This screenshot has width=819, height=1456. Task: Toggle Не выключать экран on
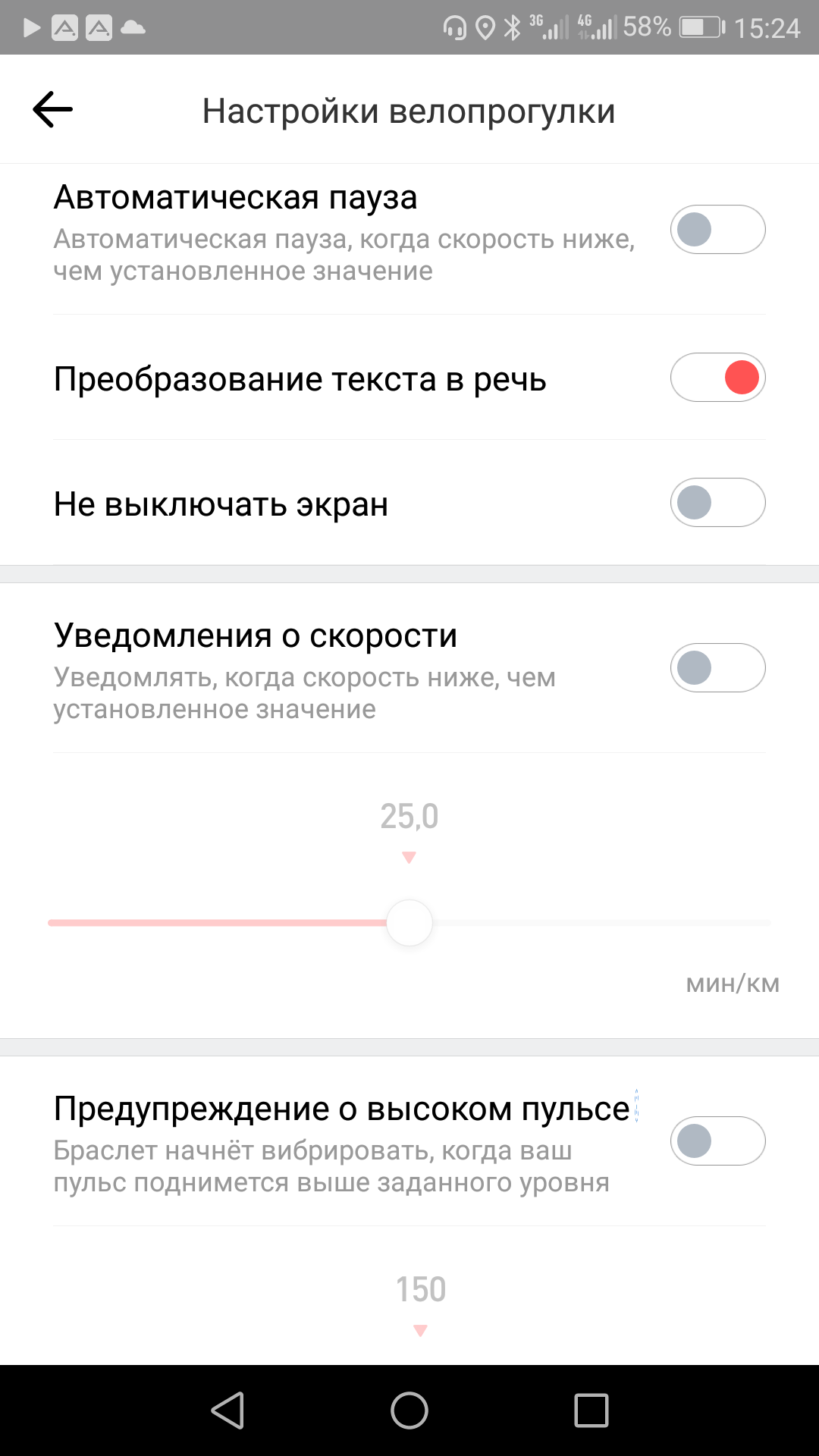pyautogui.click(x=717, y=503)
